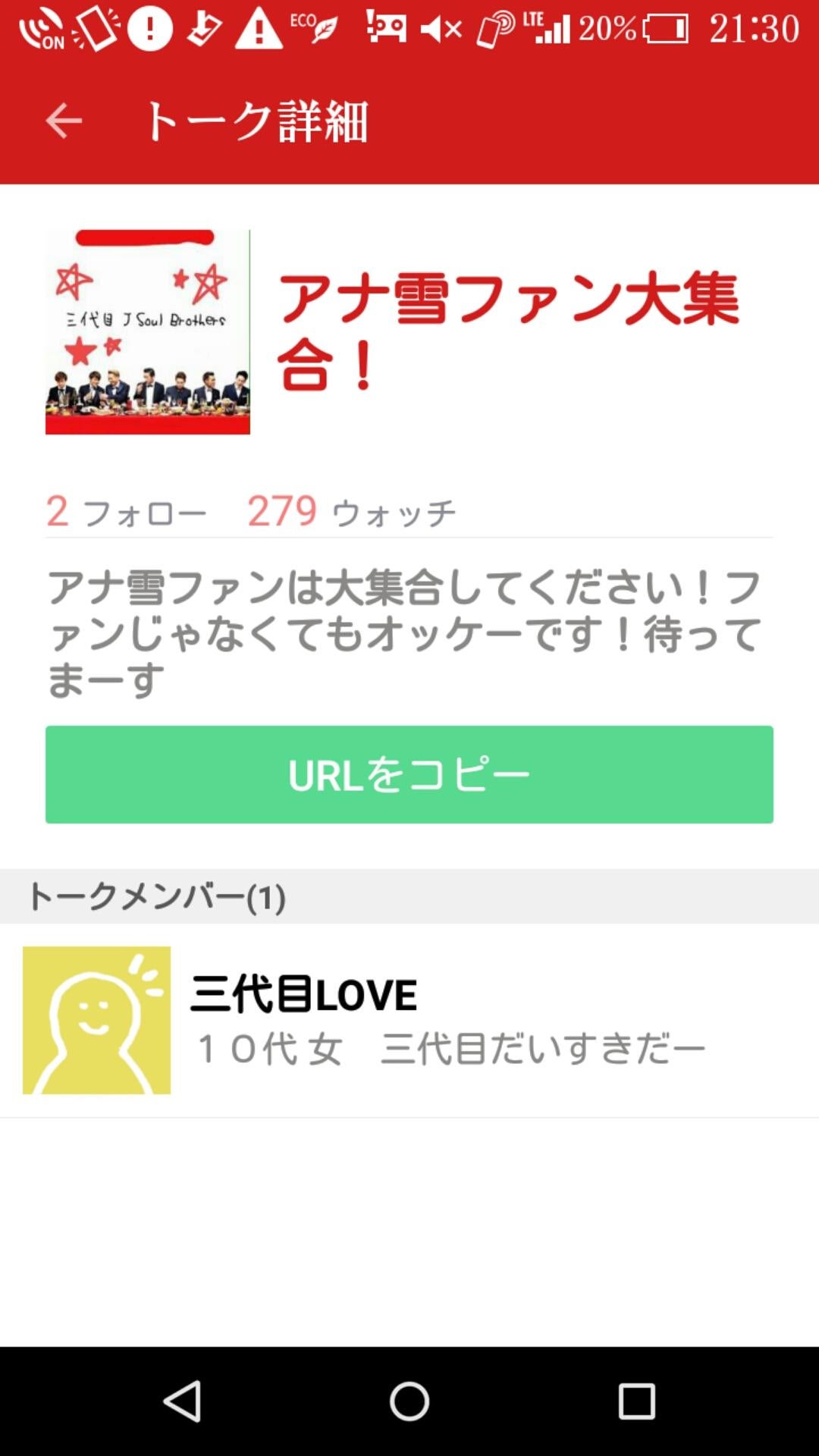Open member 三代目LOVE's profile
This screenshot has width=819, height=1456.
point(409,1020)
